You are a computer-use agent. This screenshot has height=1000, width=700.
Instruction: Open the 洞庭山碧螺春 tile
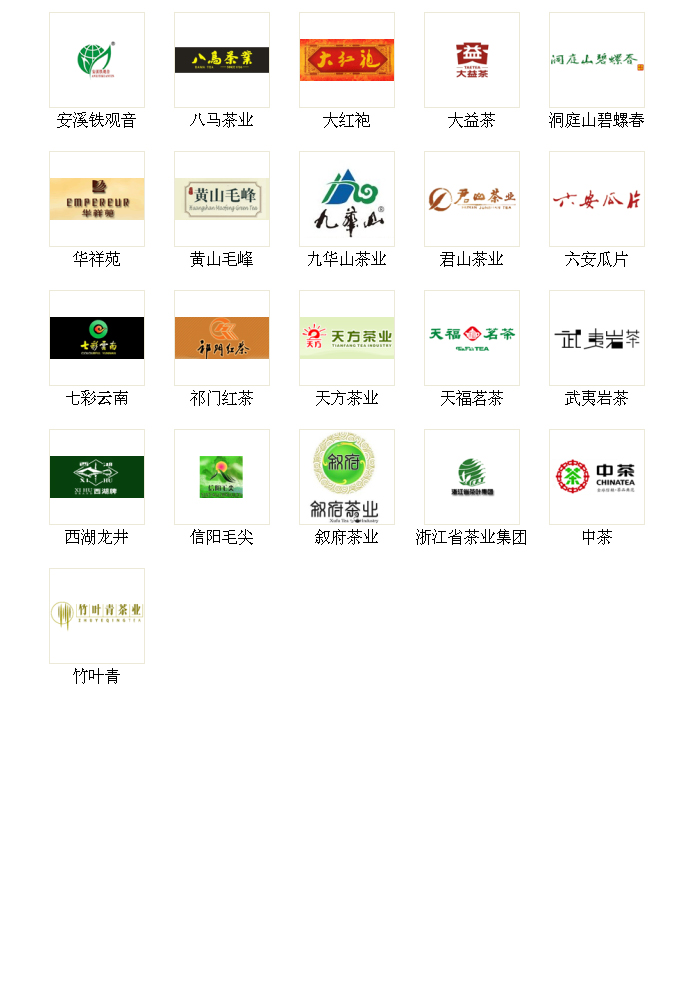[x=597, y=60]
